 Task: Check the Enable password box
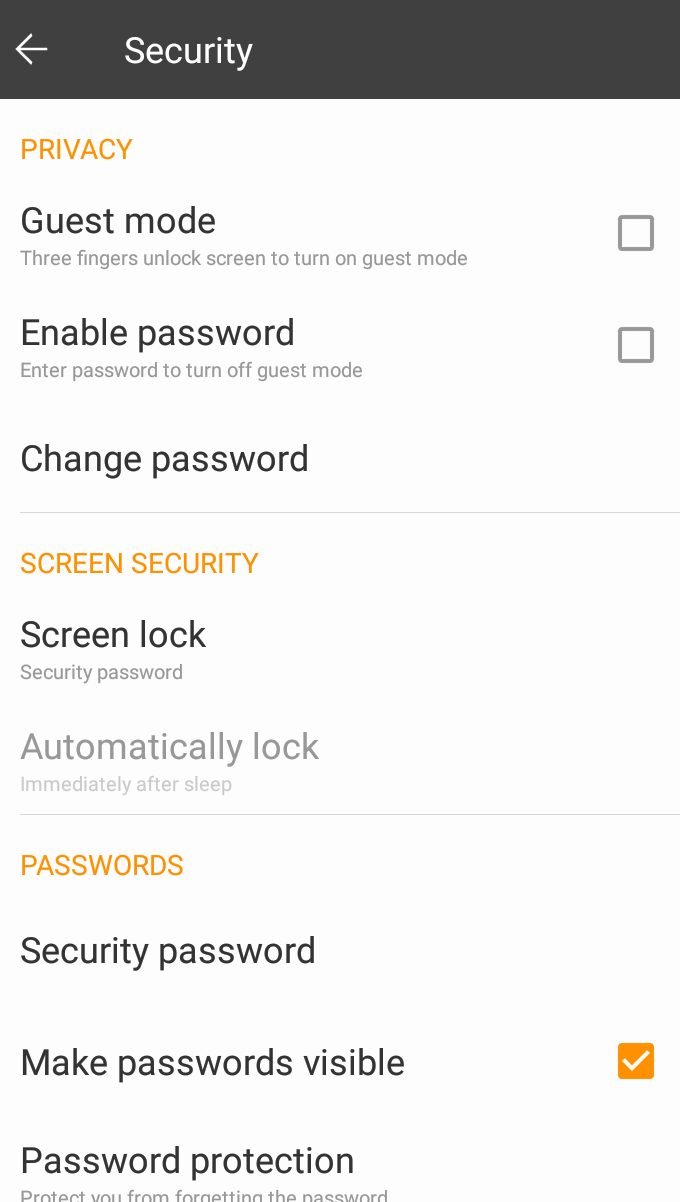[635, 345]
